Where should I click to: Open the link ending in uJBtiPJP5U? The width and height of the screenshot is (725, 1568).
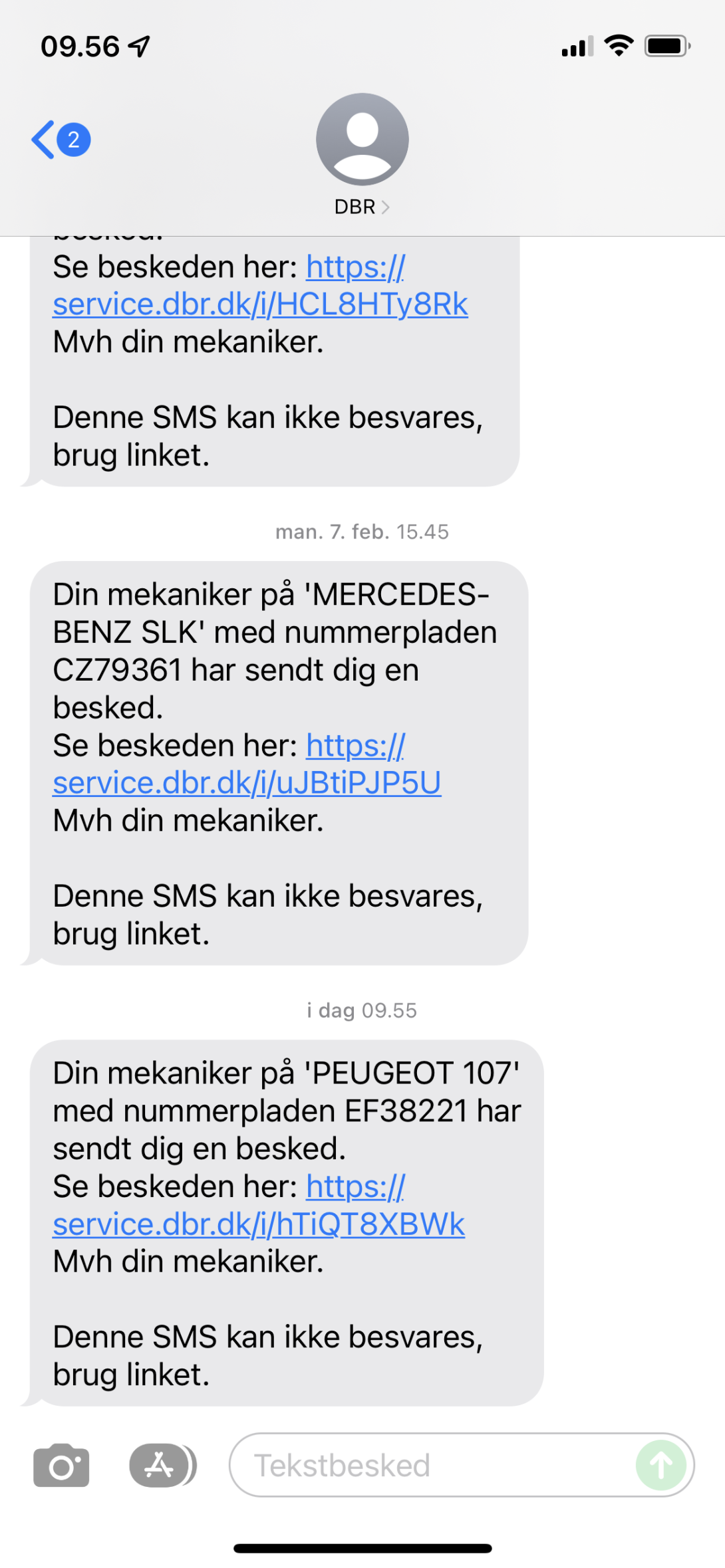247,783
